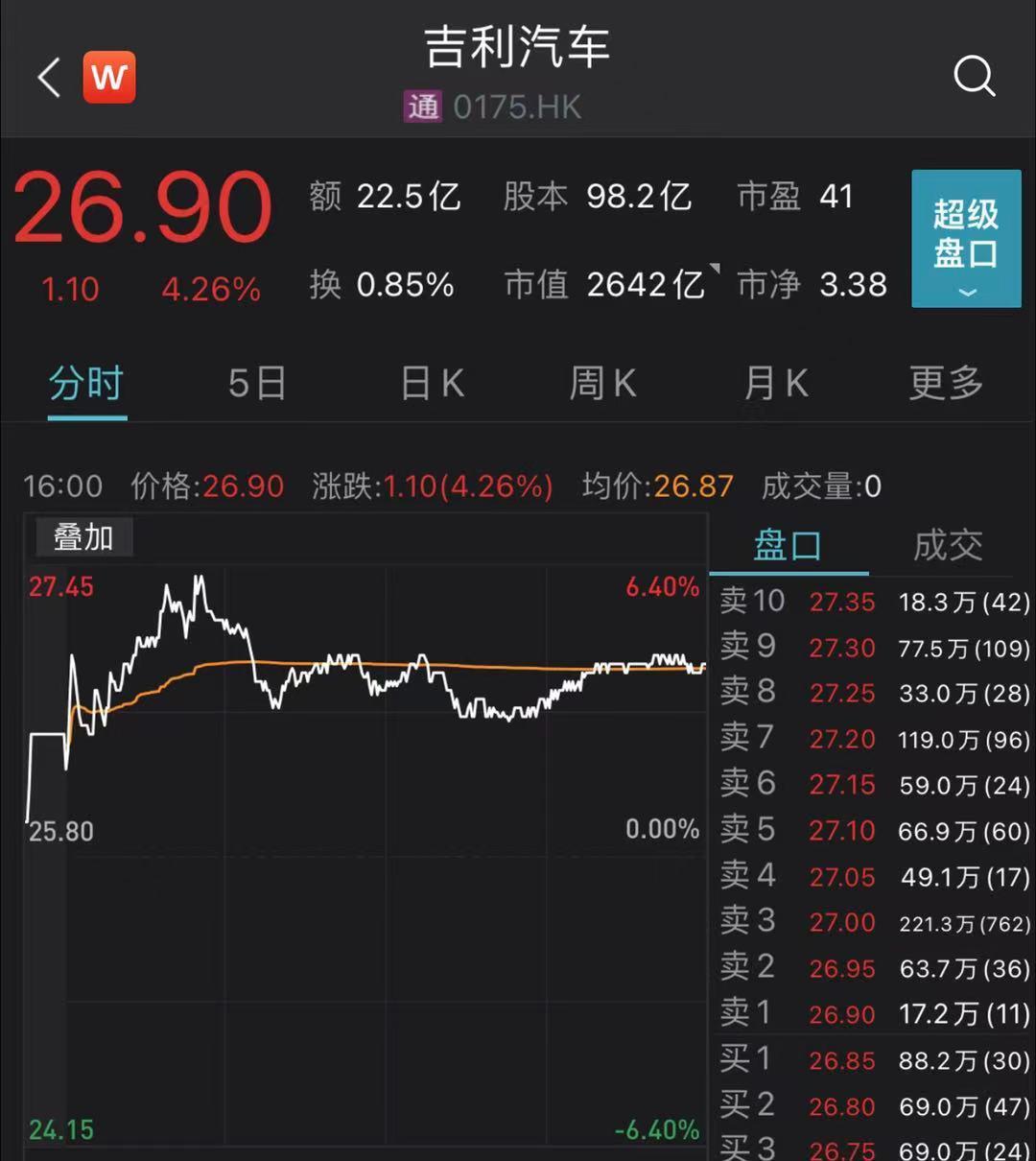Tap the 叠加 overlay button
The width and height of the screenshot is (1036, 1161).
pyautogui.click(x=83, y=537)
